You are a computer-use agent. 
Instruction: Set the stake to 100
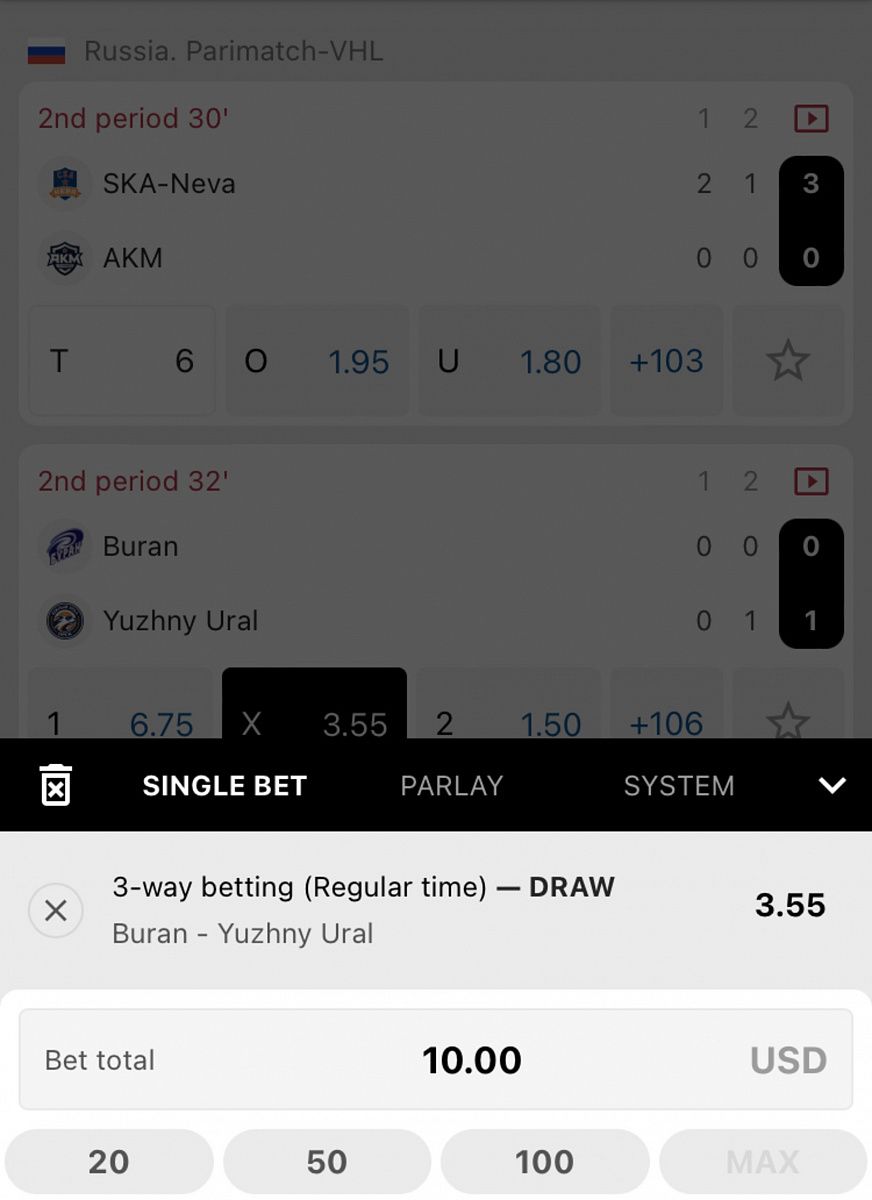pyautogui.click(x=544, y=1162)
